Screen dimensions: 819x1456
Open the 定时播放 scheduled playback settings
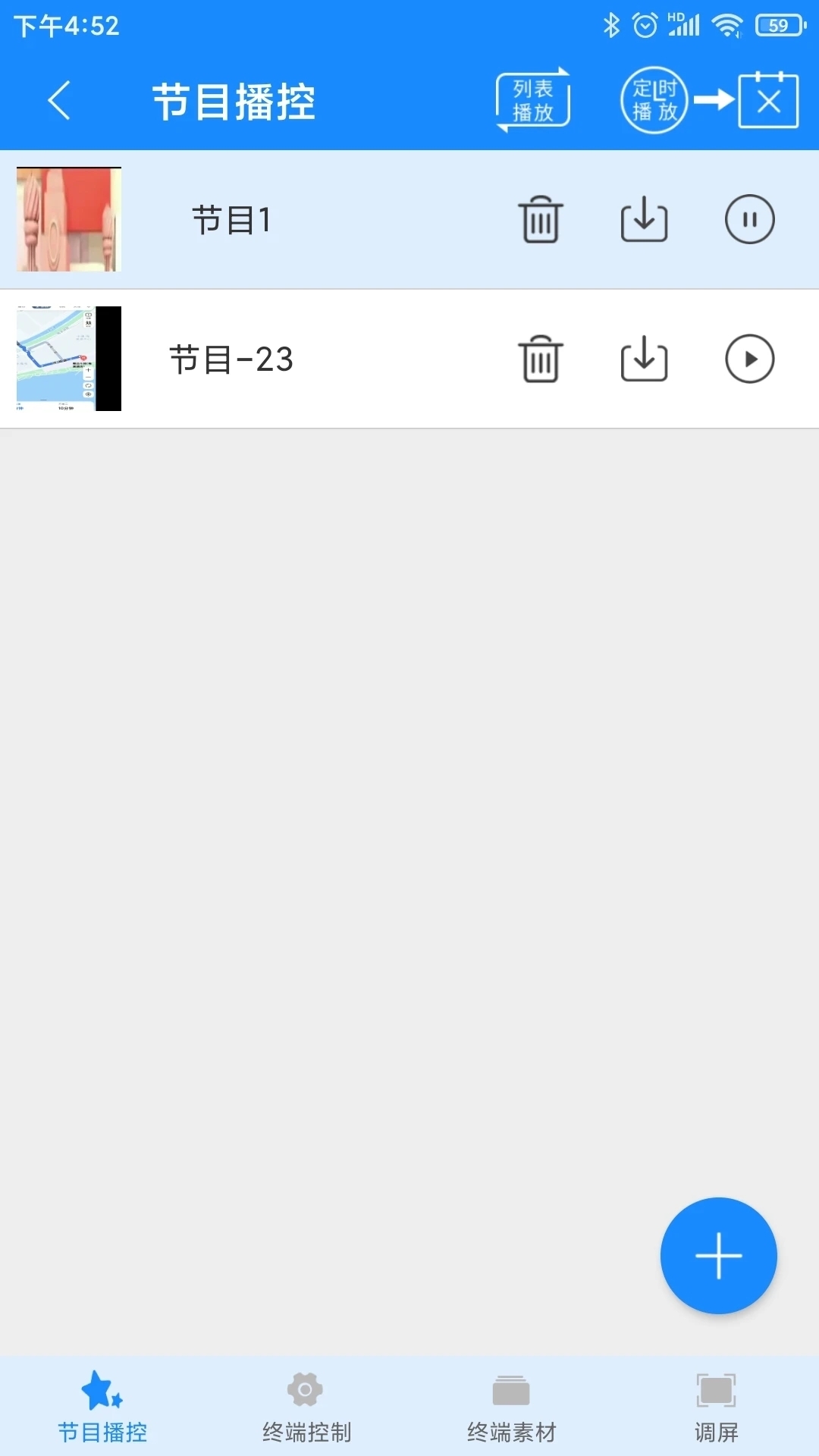[x=653, y=99]
